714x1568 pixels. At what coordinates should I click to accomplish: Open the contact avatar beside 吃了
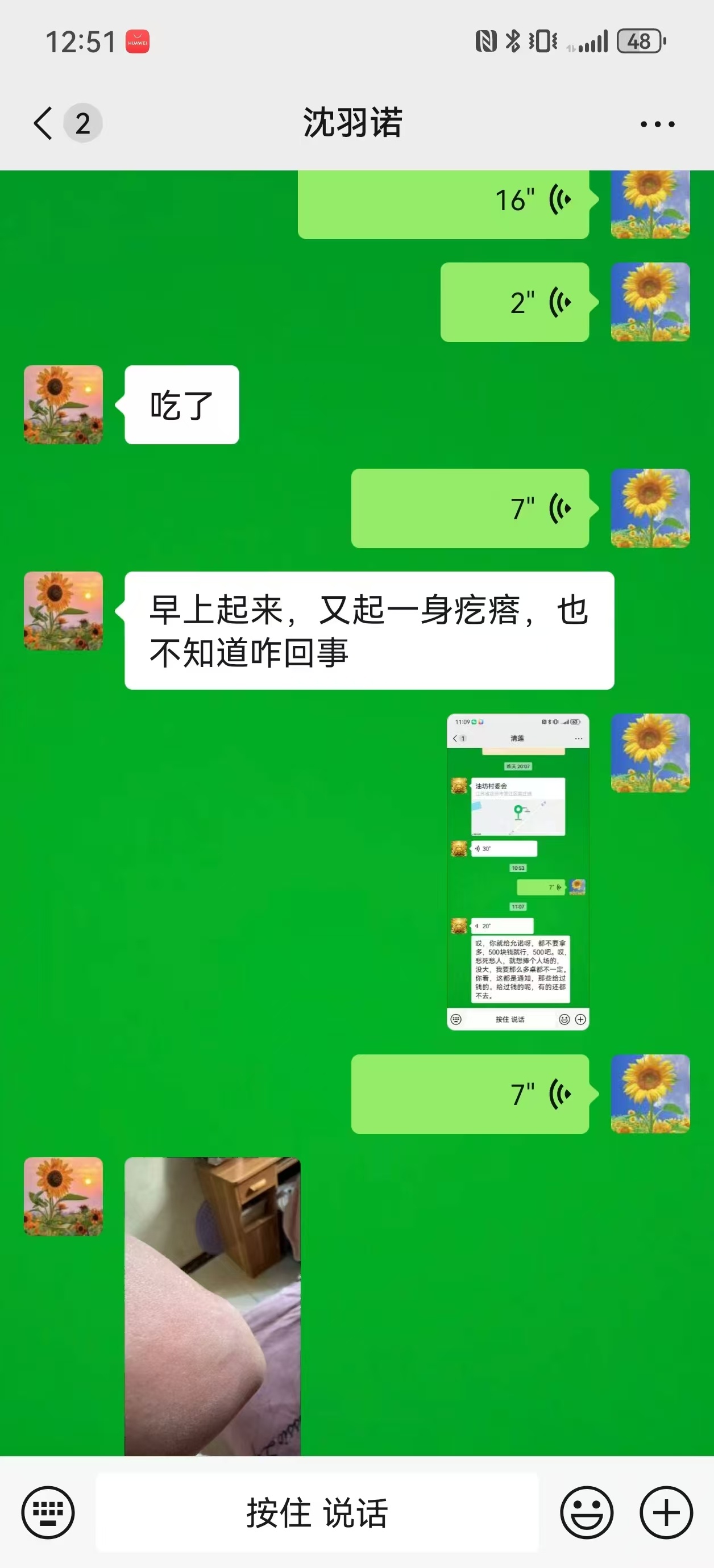[63, 404]
